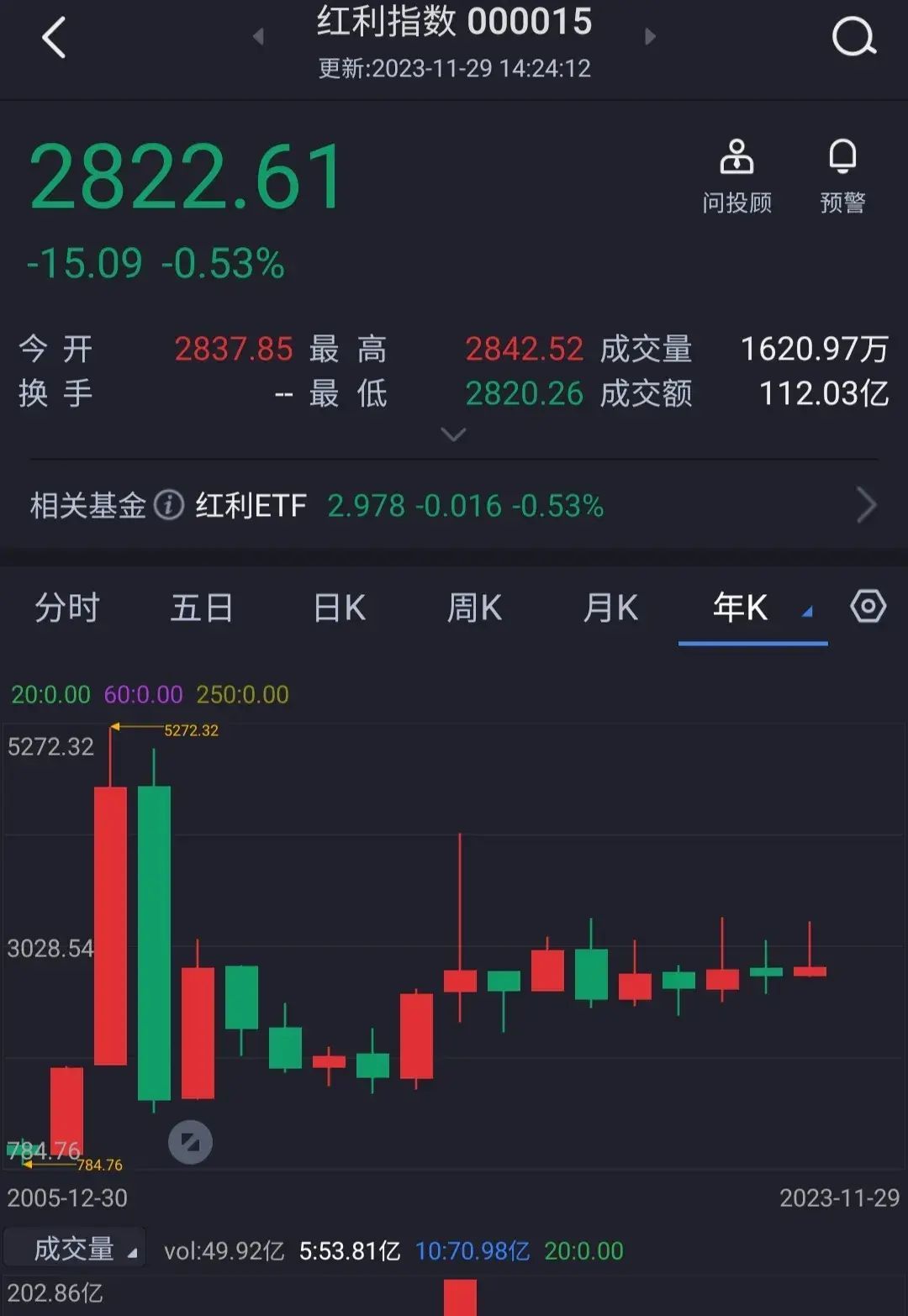Screen dimensions: 908x1316
Task: Select the 周K chart tab
Action: click(x=474, y=608)
